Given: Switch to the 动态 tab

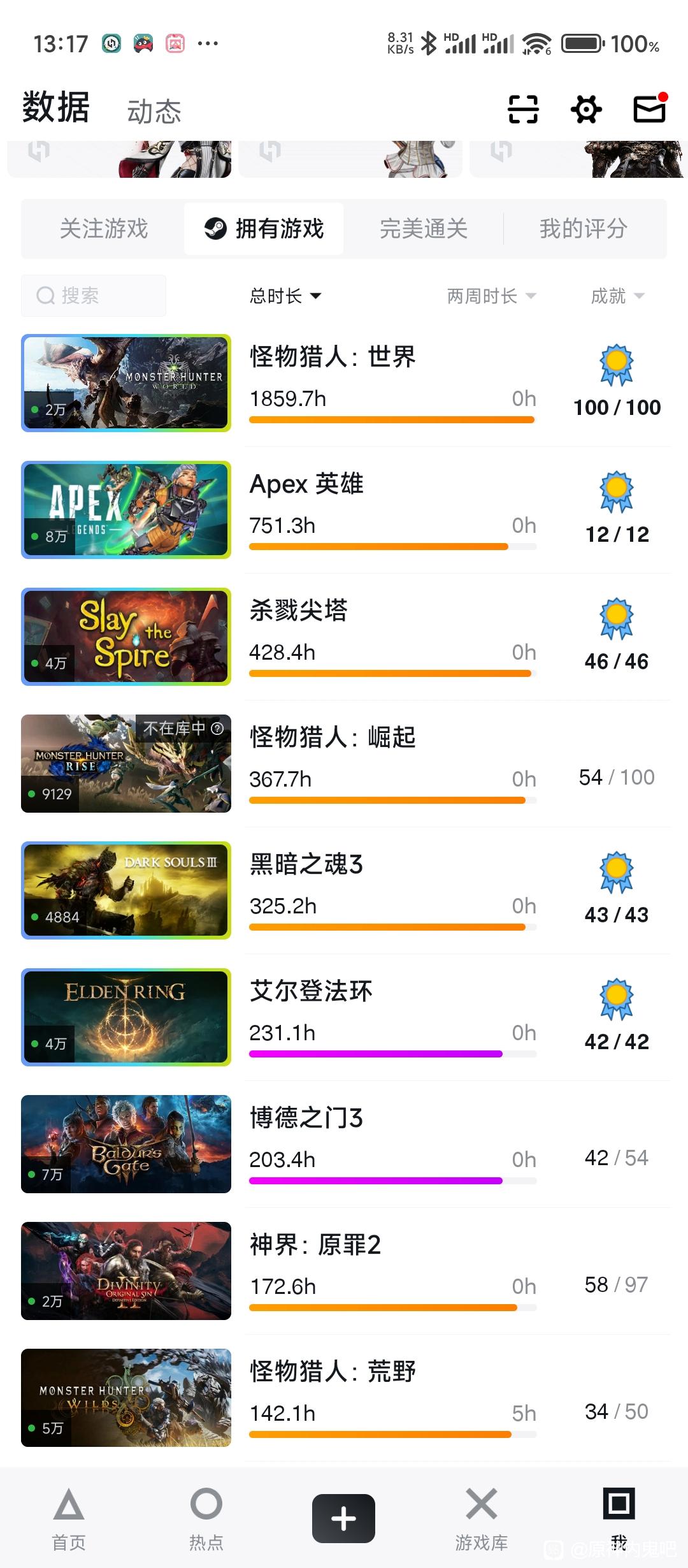Looking at the screenshot, I should 154,112.
